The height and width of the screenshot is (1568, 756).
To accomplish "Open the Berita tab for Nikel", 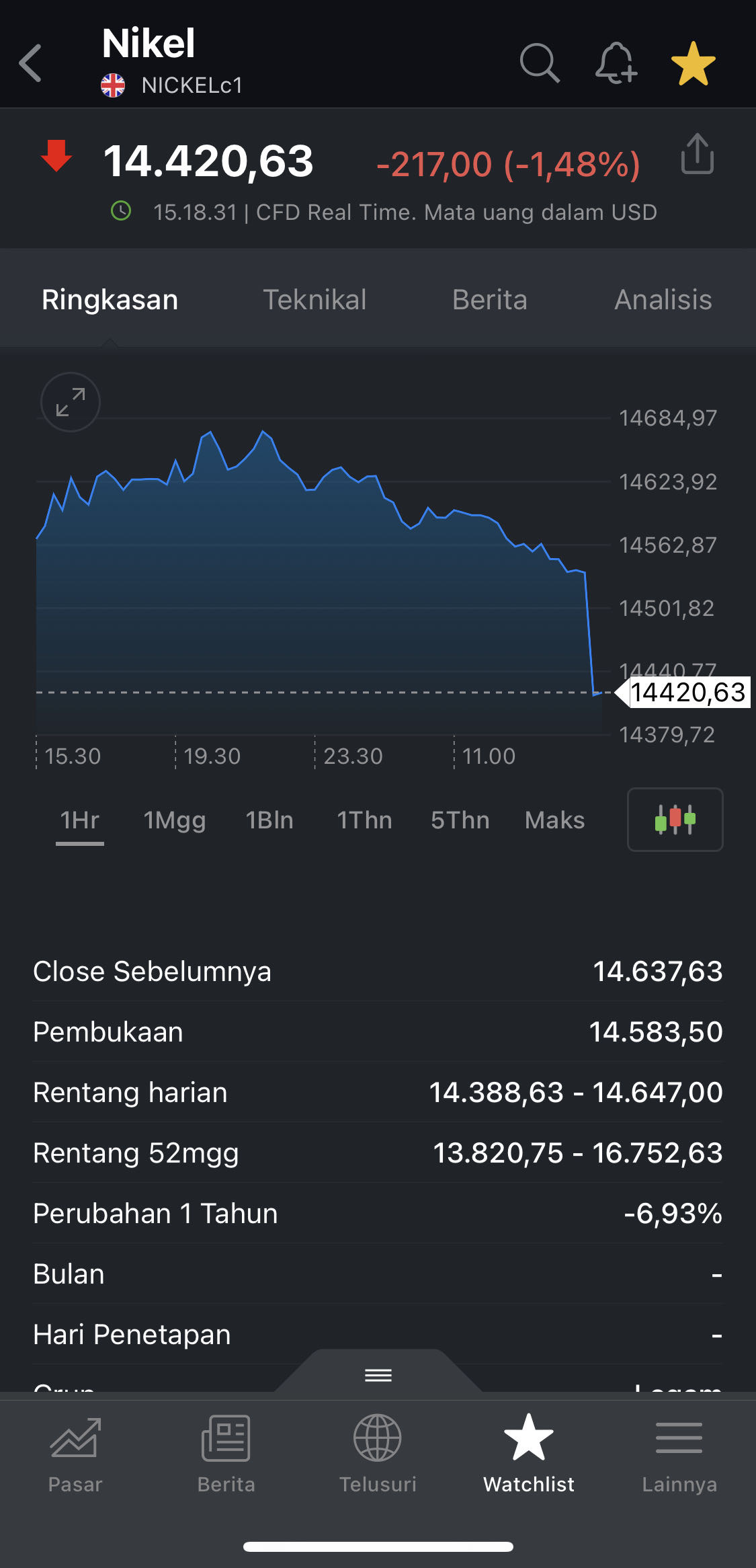I will pyautogui.click(x=489, y=300).
